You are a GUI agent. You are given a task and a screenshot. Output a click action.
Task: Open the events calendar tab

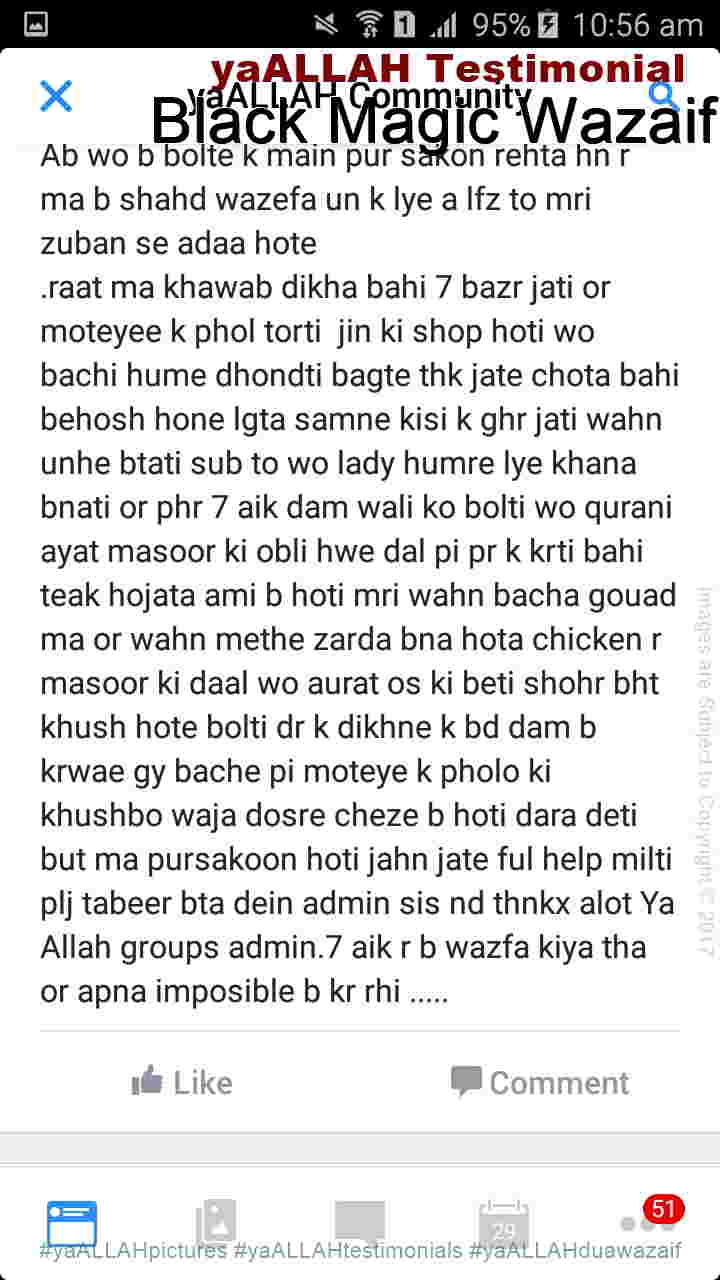point(504,1223)
